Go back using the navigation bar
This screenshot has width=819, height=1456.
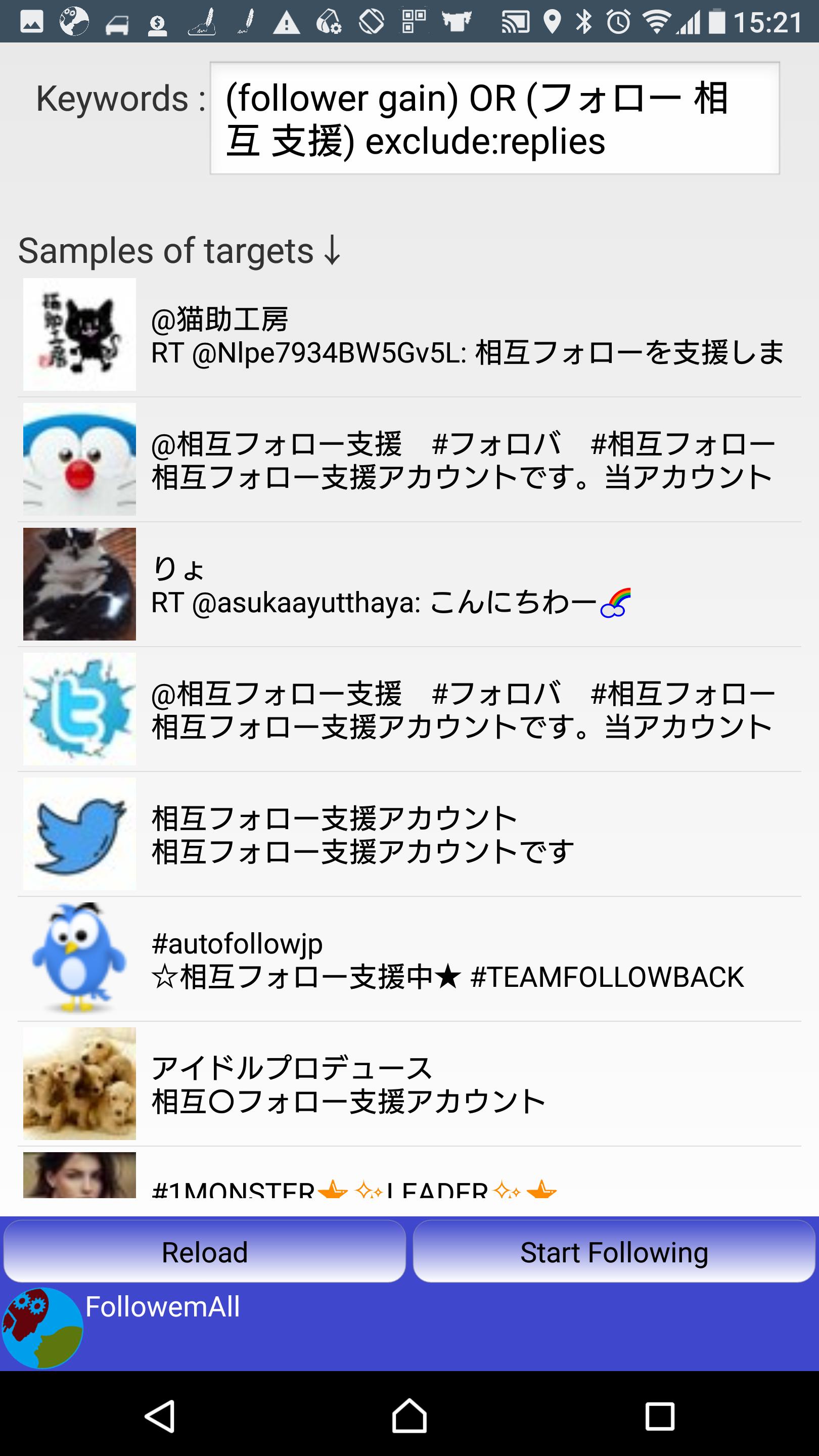[x=160, y=1417]
